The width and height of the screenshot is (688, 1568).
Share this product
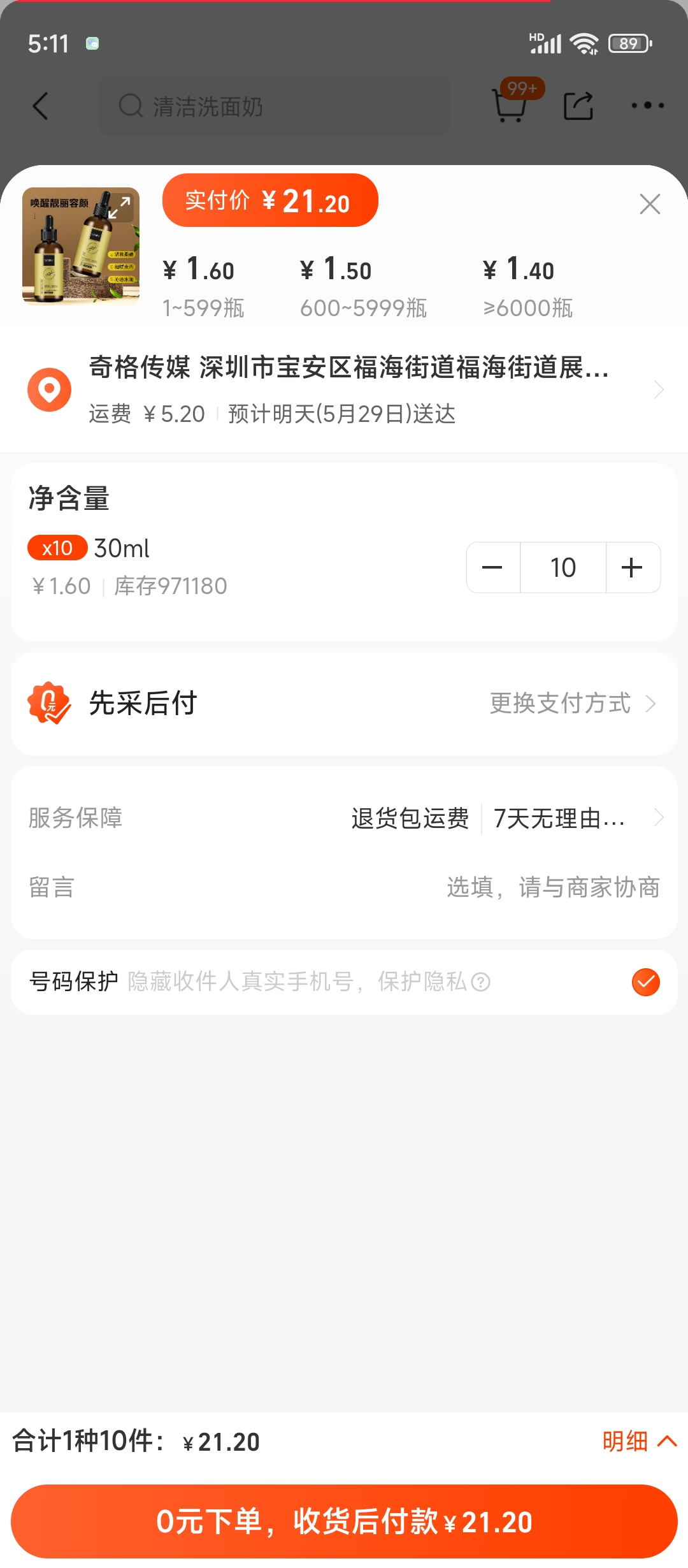pos(578,106)
